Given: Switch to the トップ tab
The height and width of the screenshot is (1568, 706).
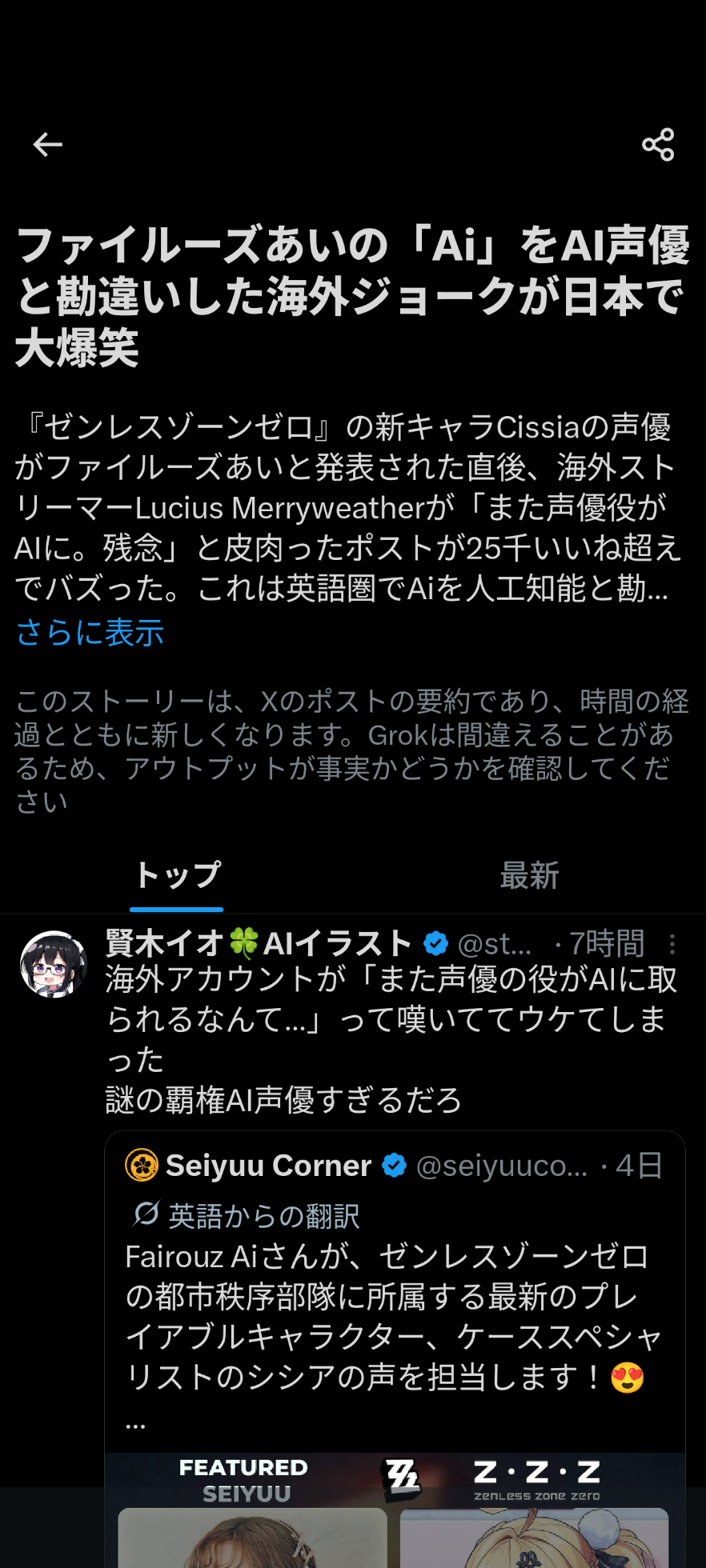Looking at the screenshot, I should tap(177, 875).
